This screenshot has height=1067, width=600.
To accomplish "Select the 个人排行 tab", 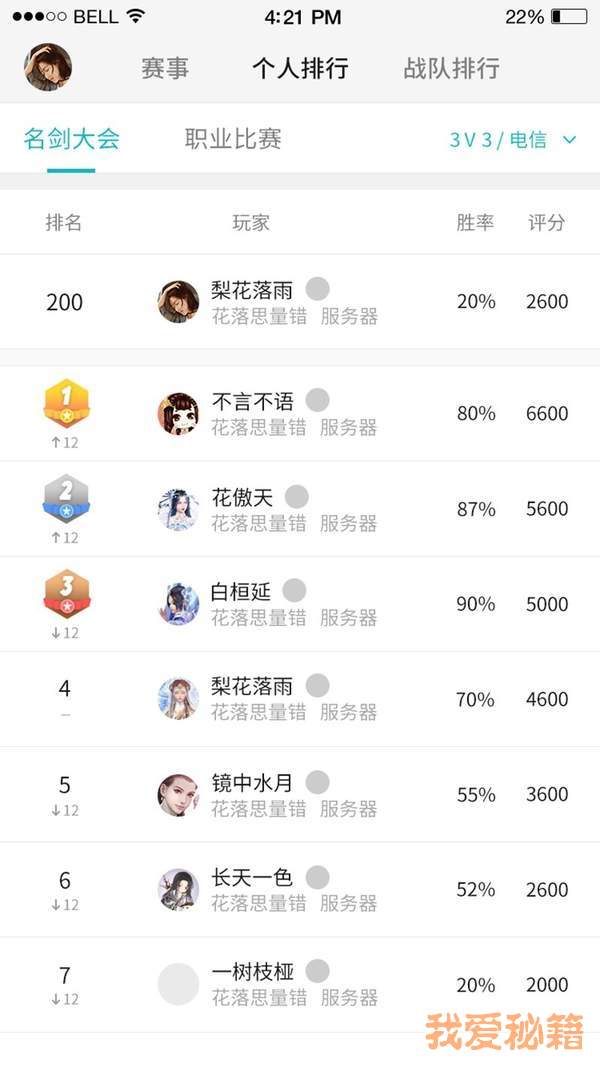I will point(300,69).
